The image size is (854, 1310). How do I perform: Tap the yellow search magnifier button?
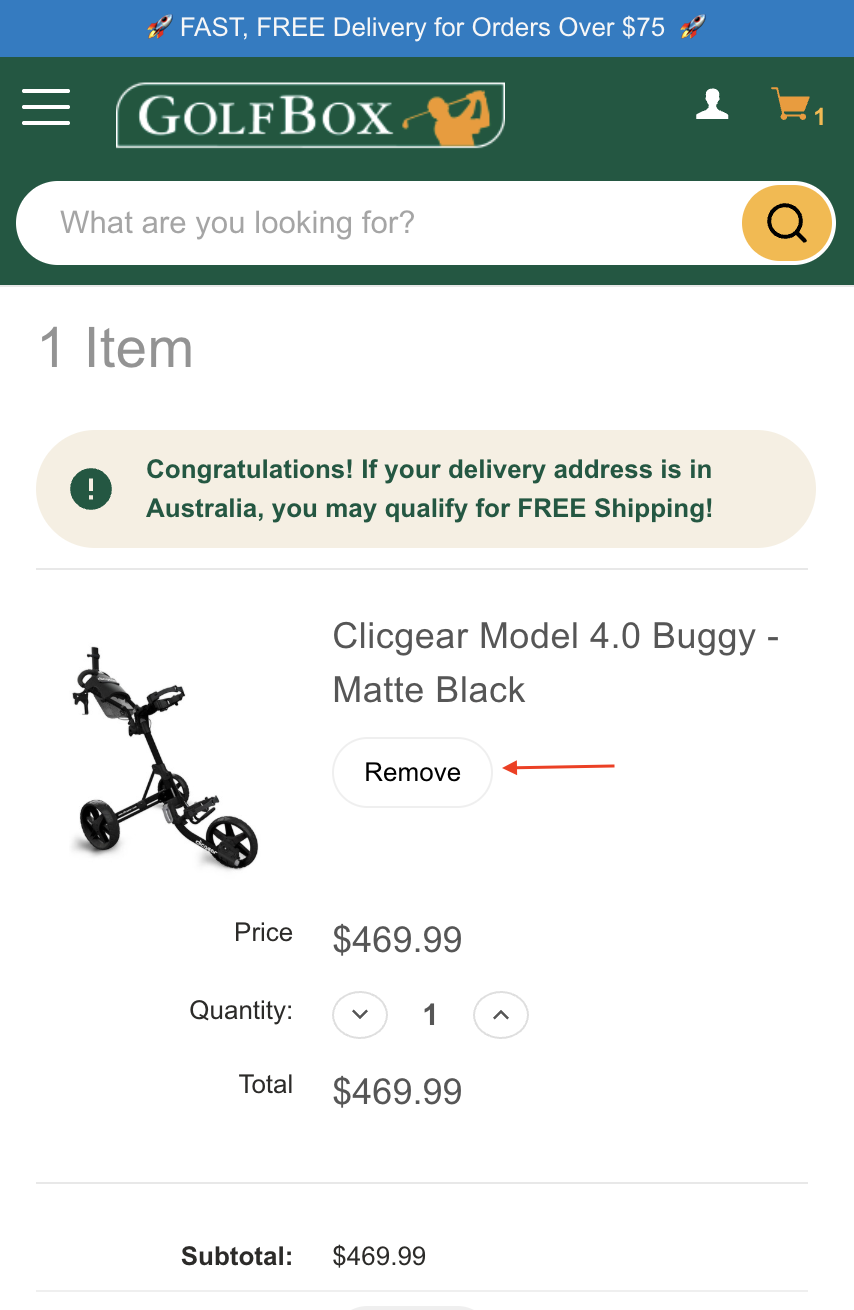pos(787,223)
